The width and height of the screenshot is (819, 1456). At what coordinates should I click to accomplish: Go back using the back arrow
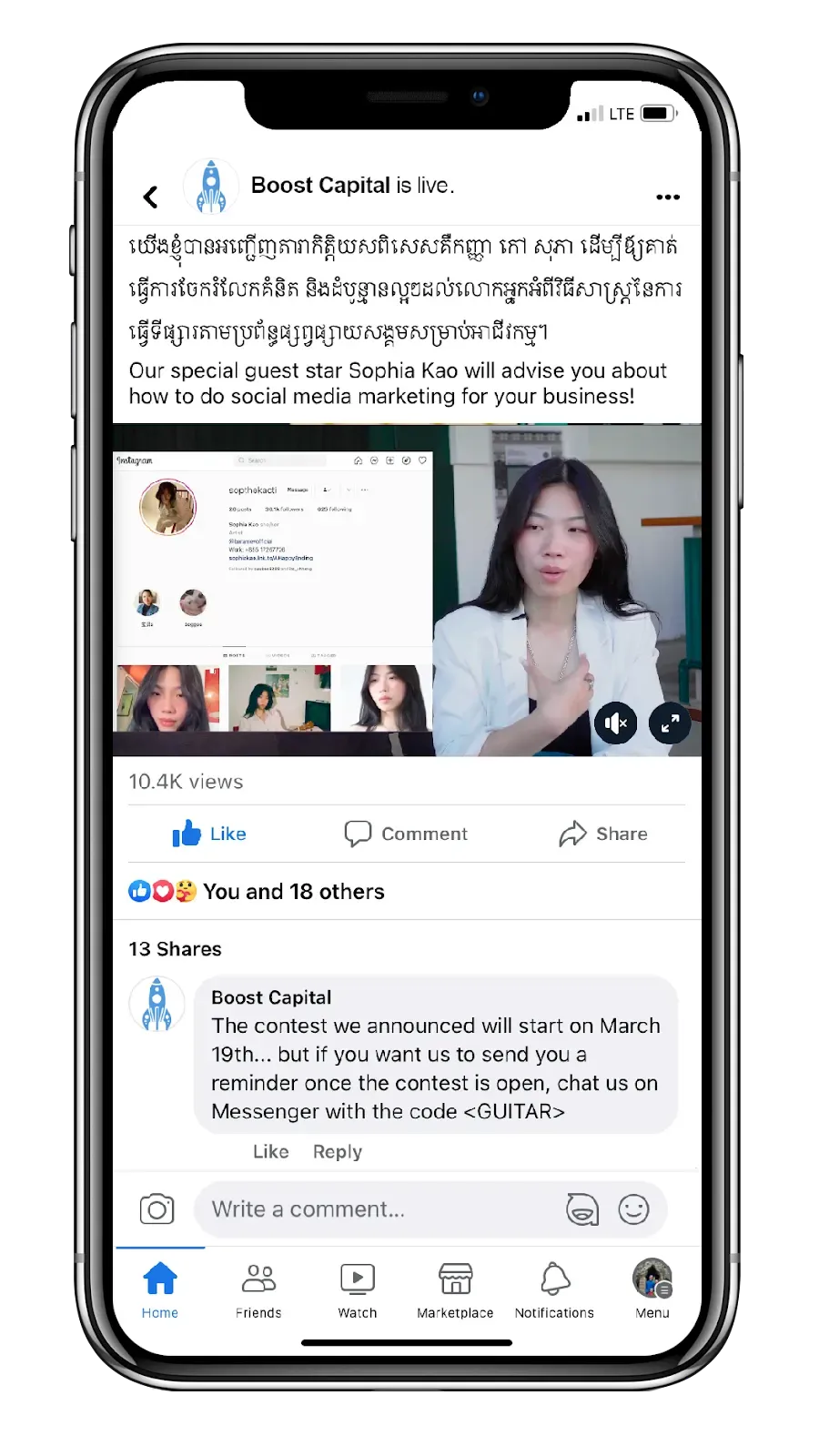pos(151,196)
